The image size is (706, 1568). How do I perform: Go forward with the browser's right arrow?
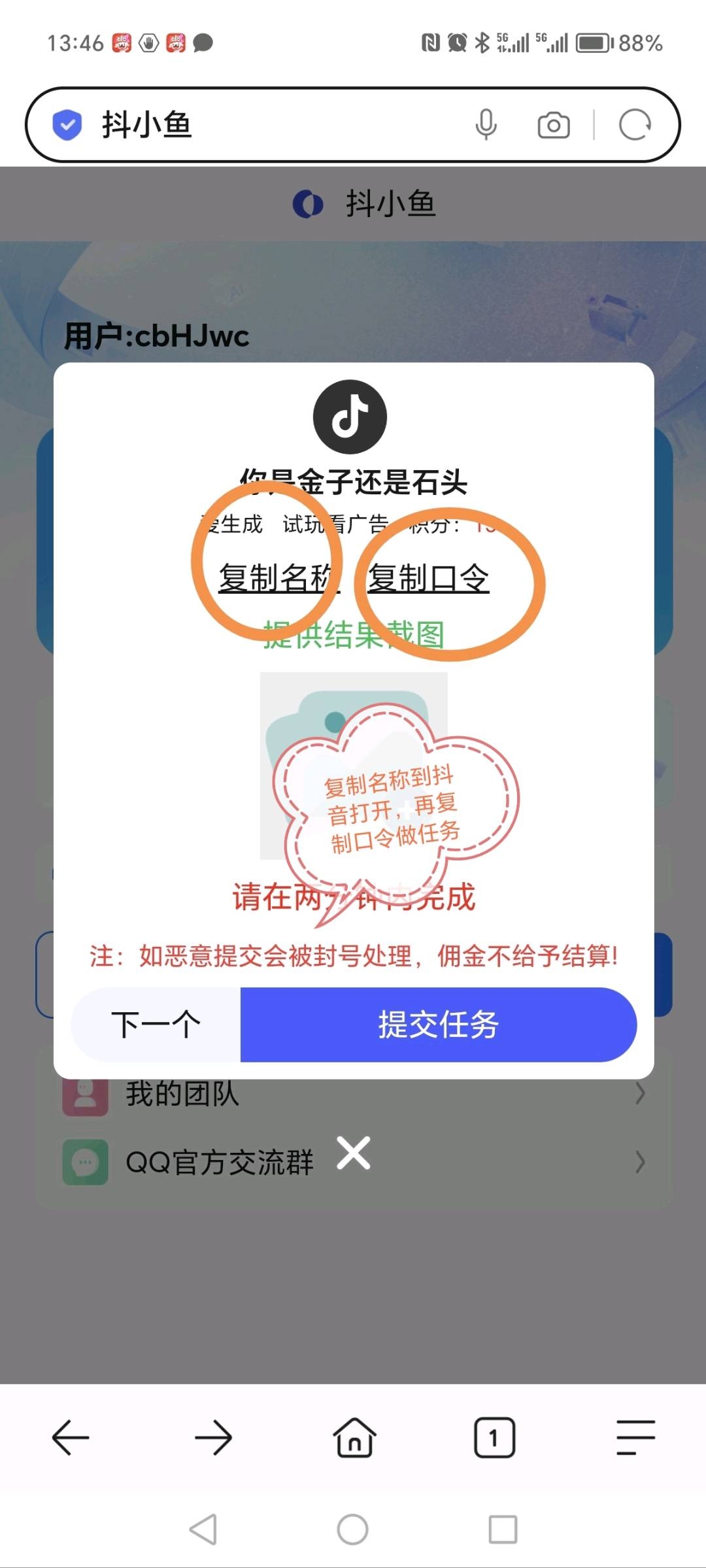coord(213,1437)
